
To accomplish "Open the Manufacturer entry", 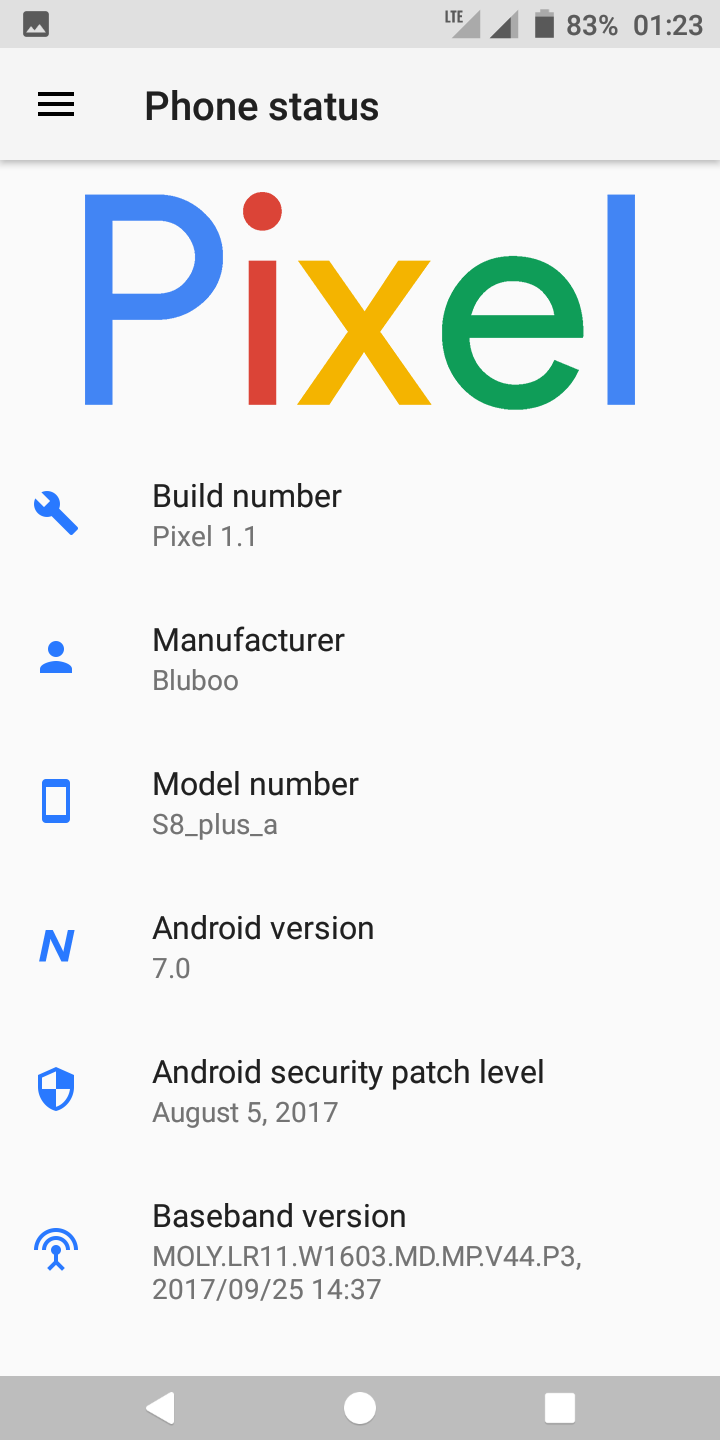I will [x=360, y=659].
